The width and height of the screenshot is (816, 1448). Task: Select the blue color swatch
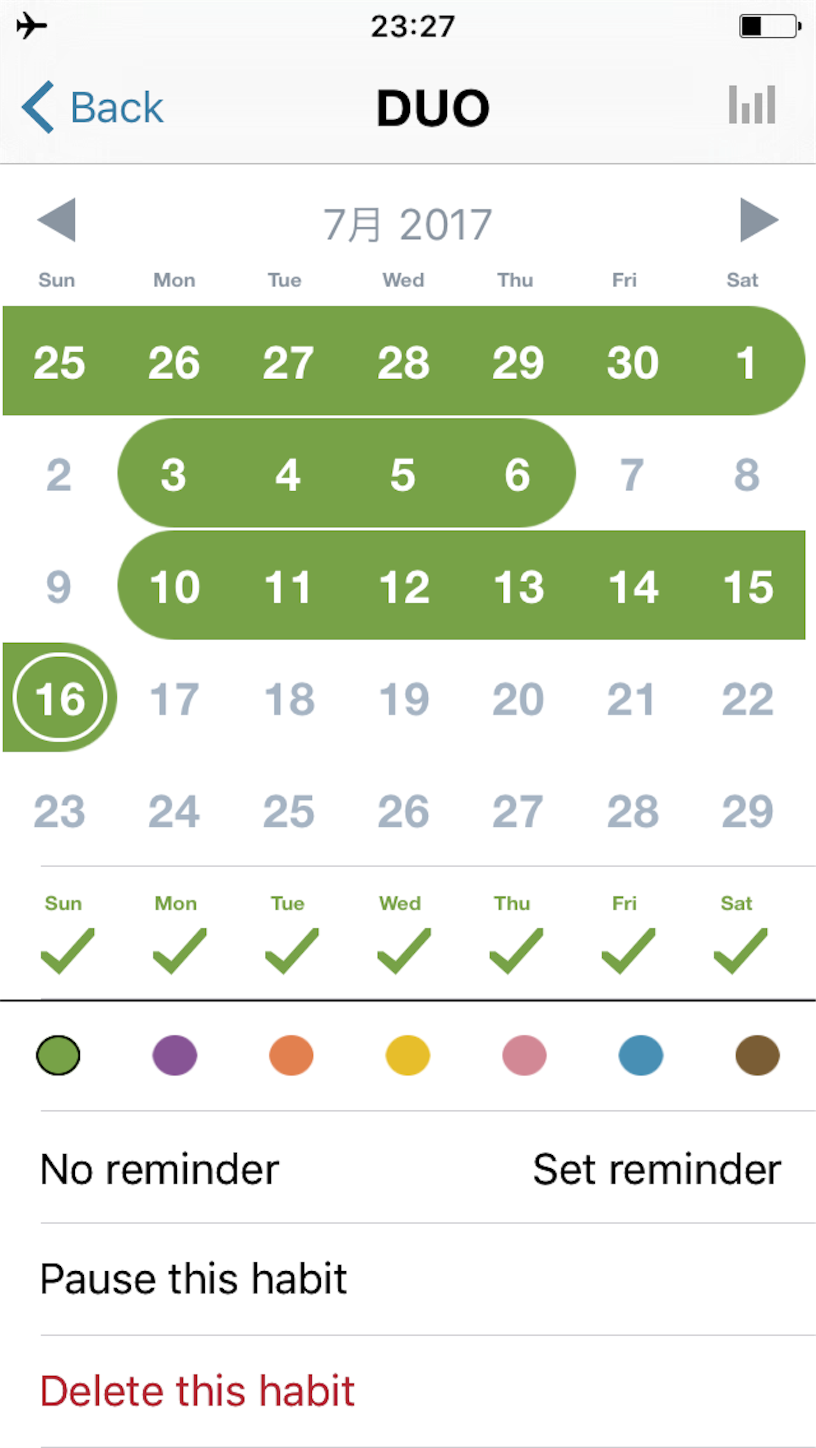[641, 1055]
